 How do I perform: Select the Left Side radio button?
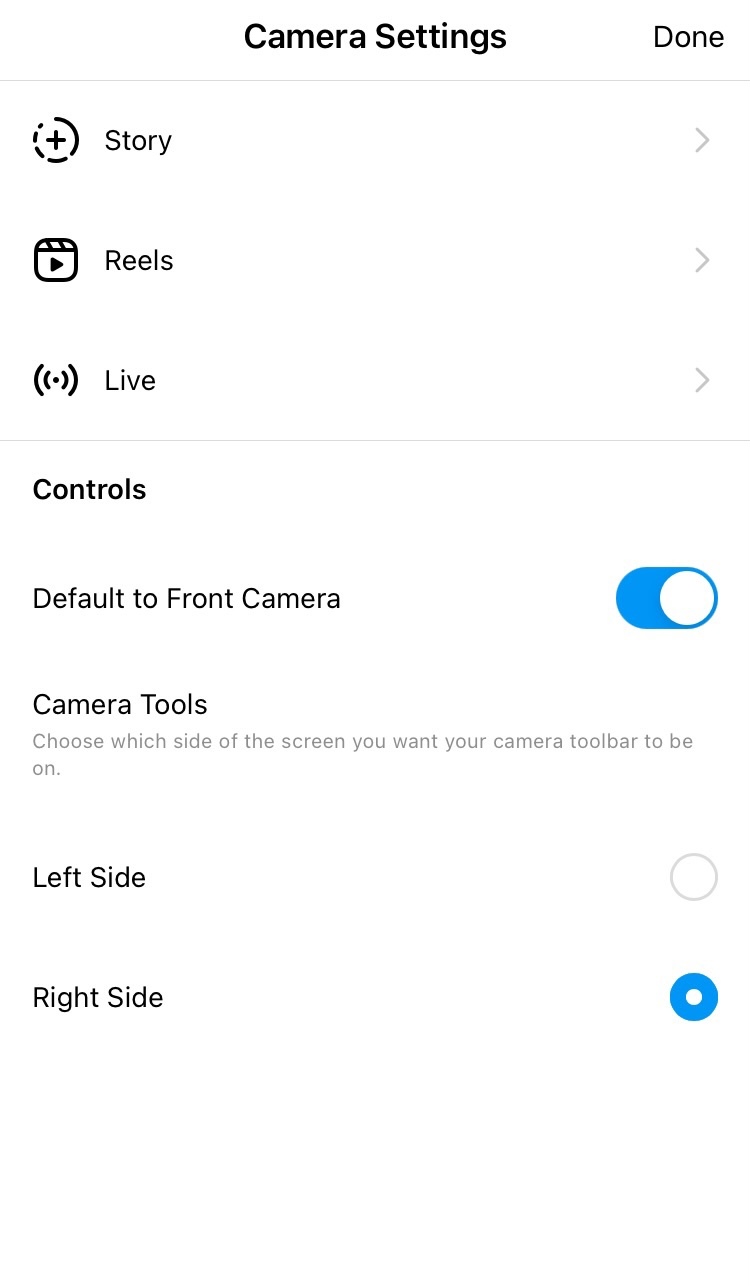[x=694, y=877]
